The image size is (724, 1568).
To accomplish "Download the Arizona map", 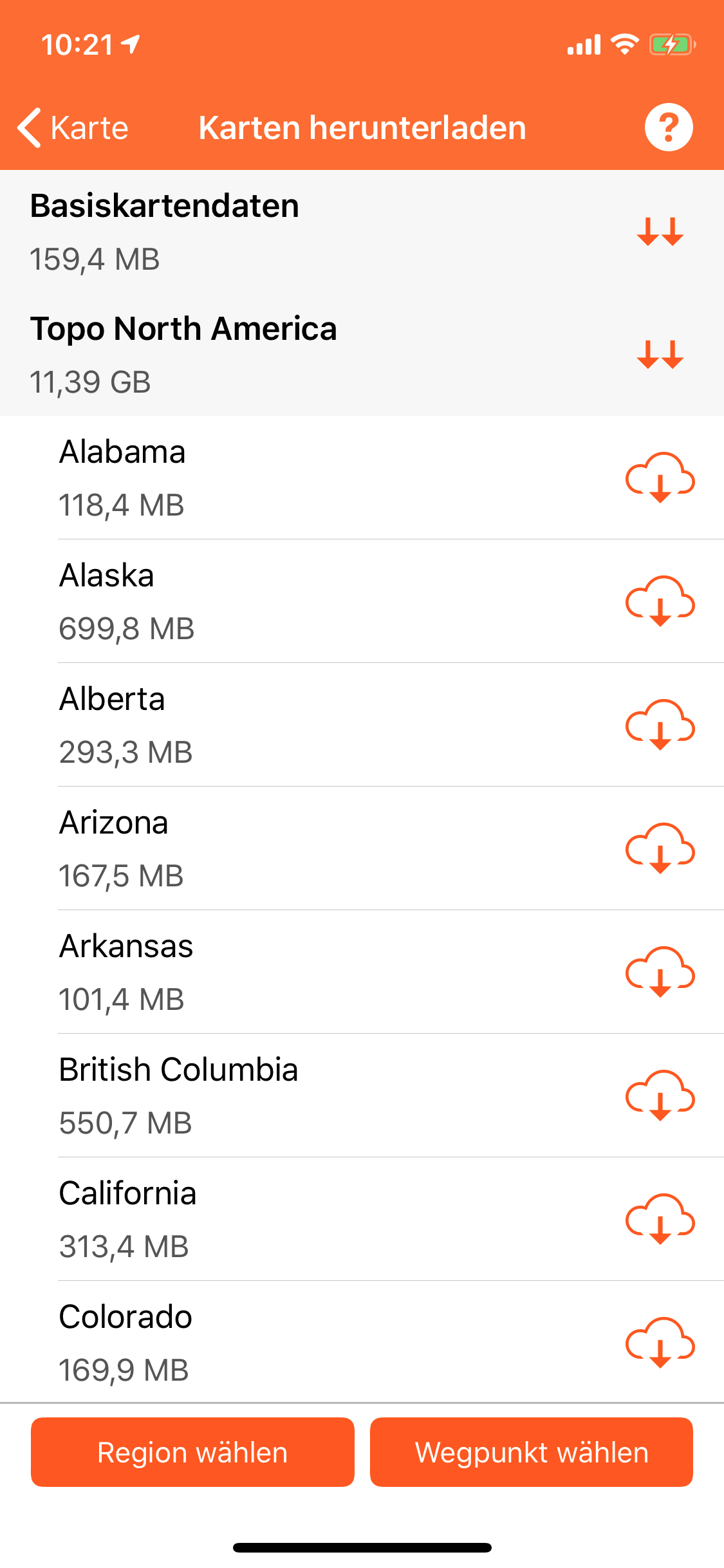I will 660,848.
